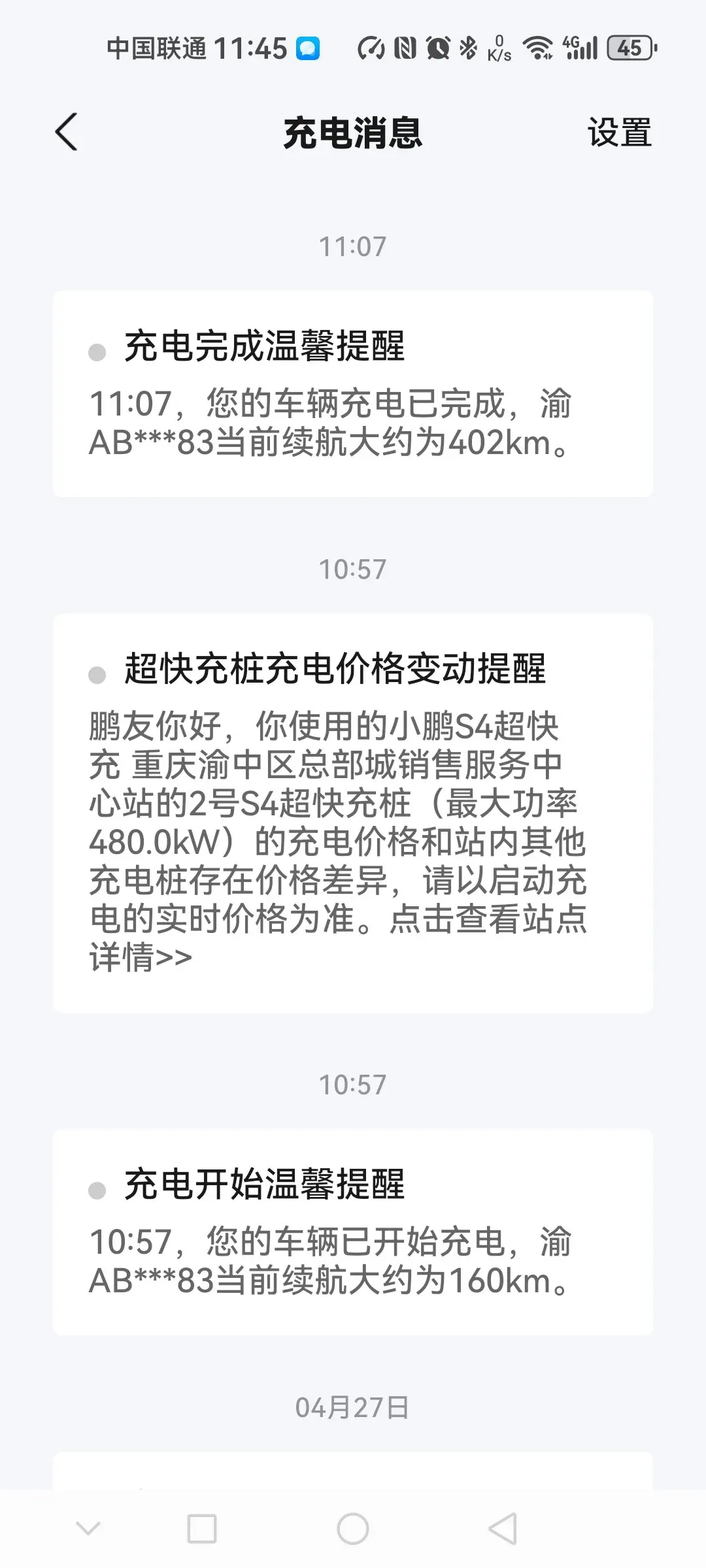Viewport: 706px width, 1568px height.
Task: Go back using the top-left arrow
Action: [67, 132]
